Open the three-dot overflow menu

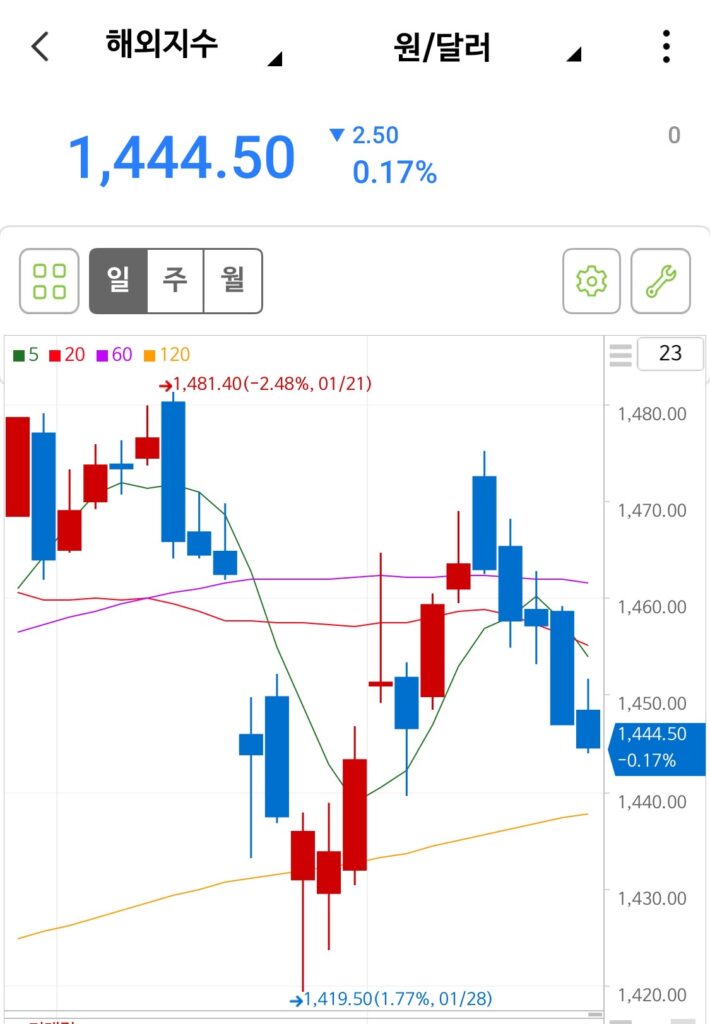666,47
